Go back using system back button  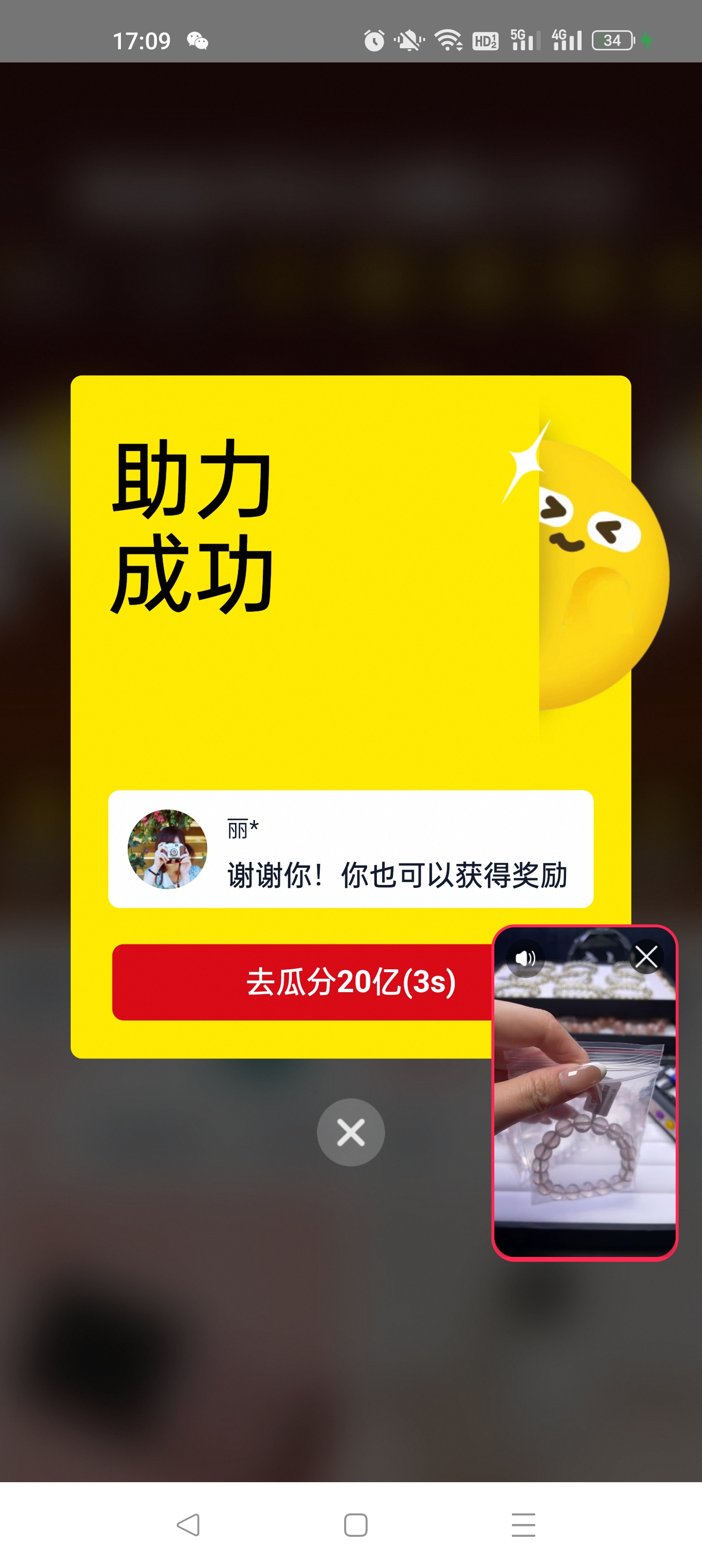pos(188,1525)
